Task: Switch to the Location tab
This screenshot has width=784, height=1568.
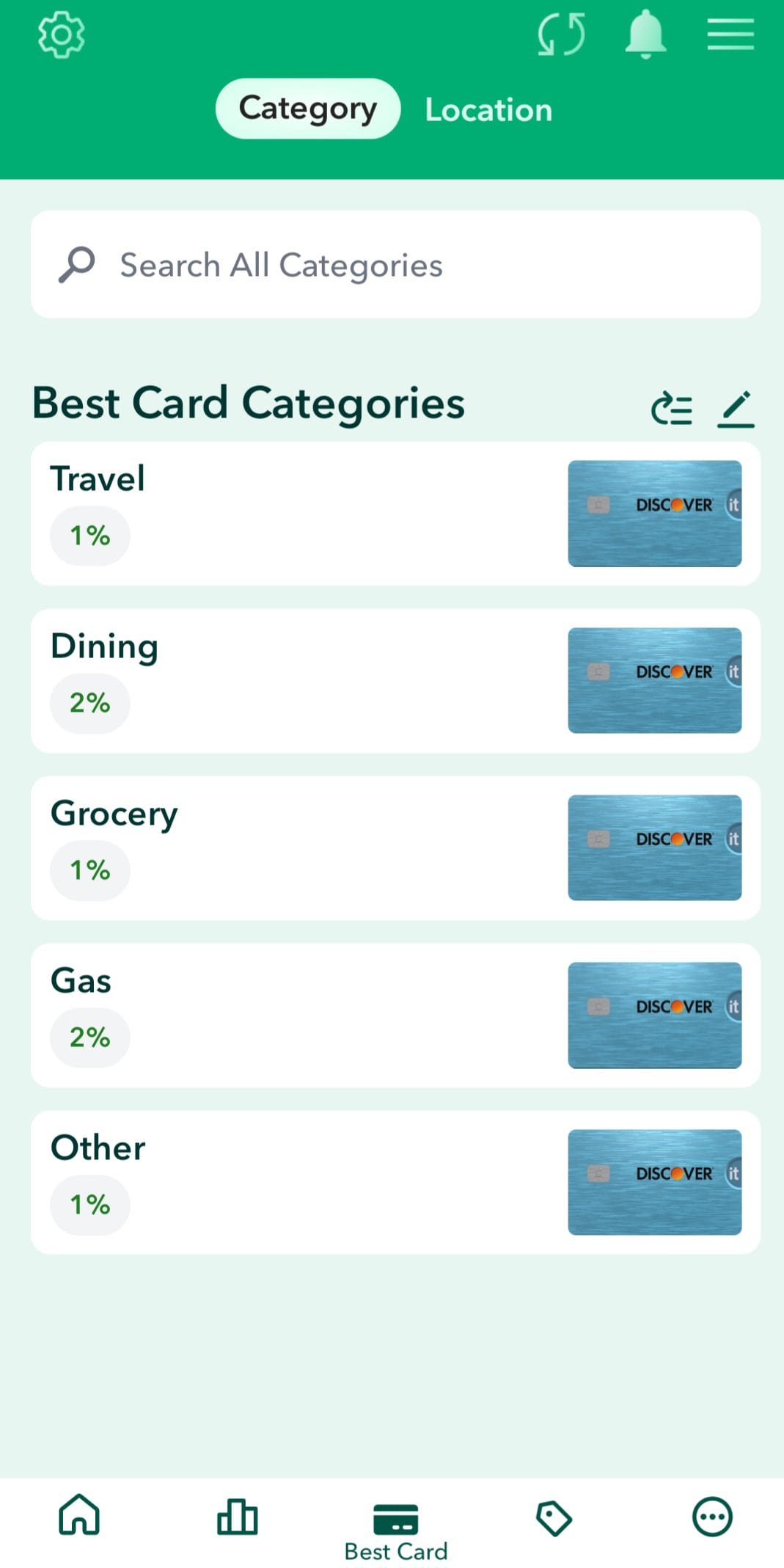Action: [488, 110]
